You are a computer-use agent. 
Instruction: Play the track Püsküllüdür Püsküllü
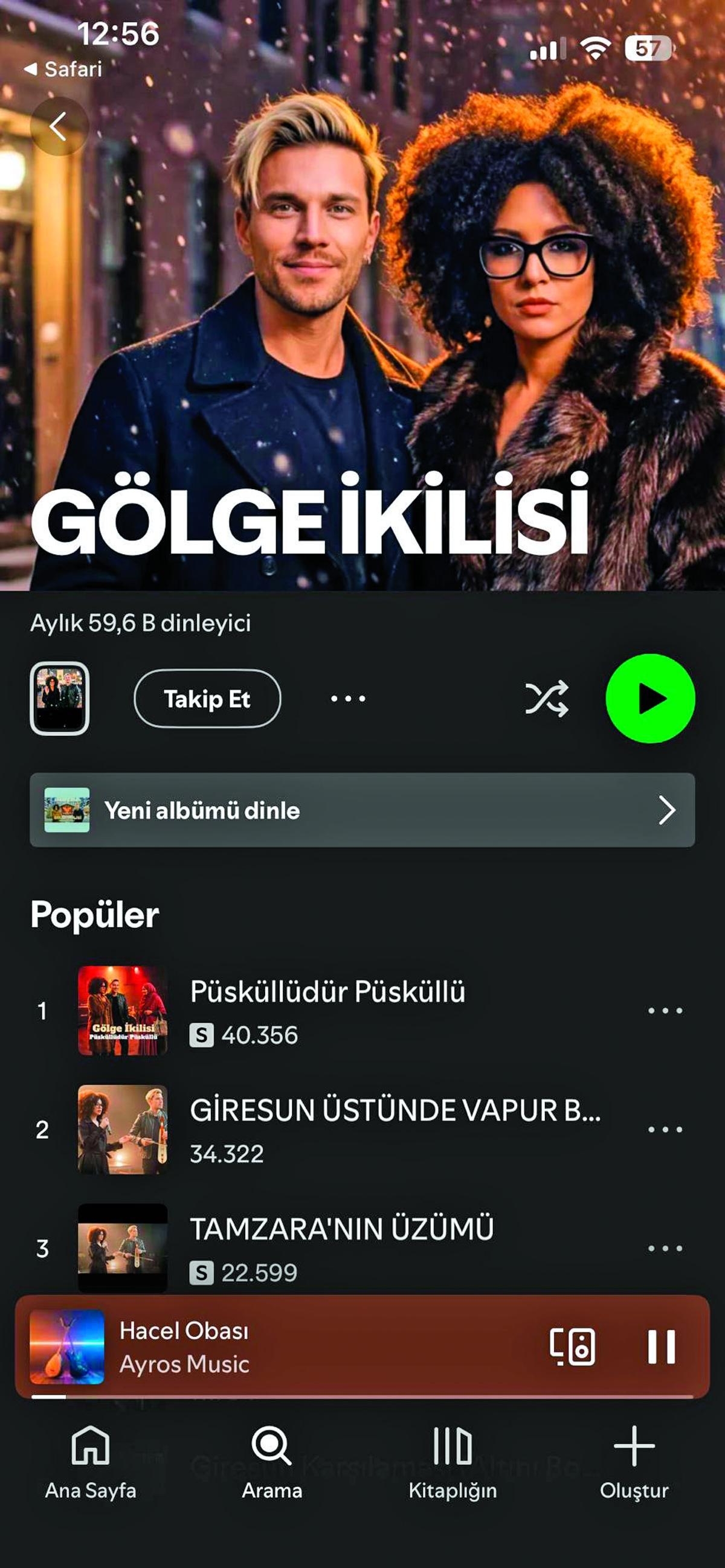coord(327,992)
